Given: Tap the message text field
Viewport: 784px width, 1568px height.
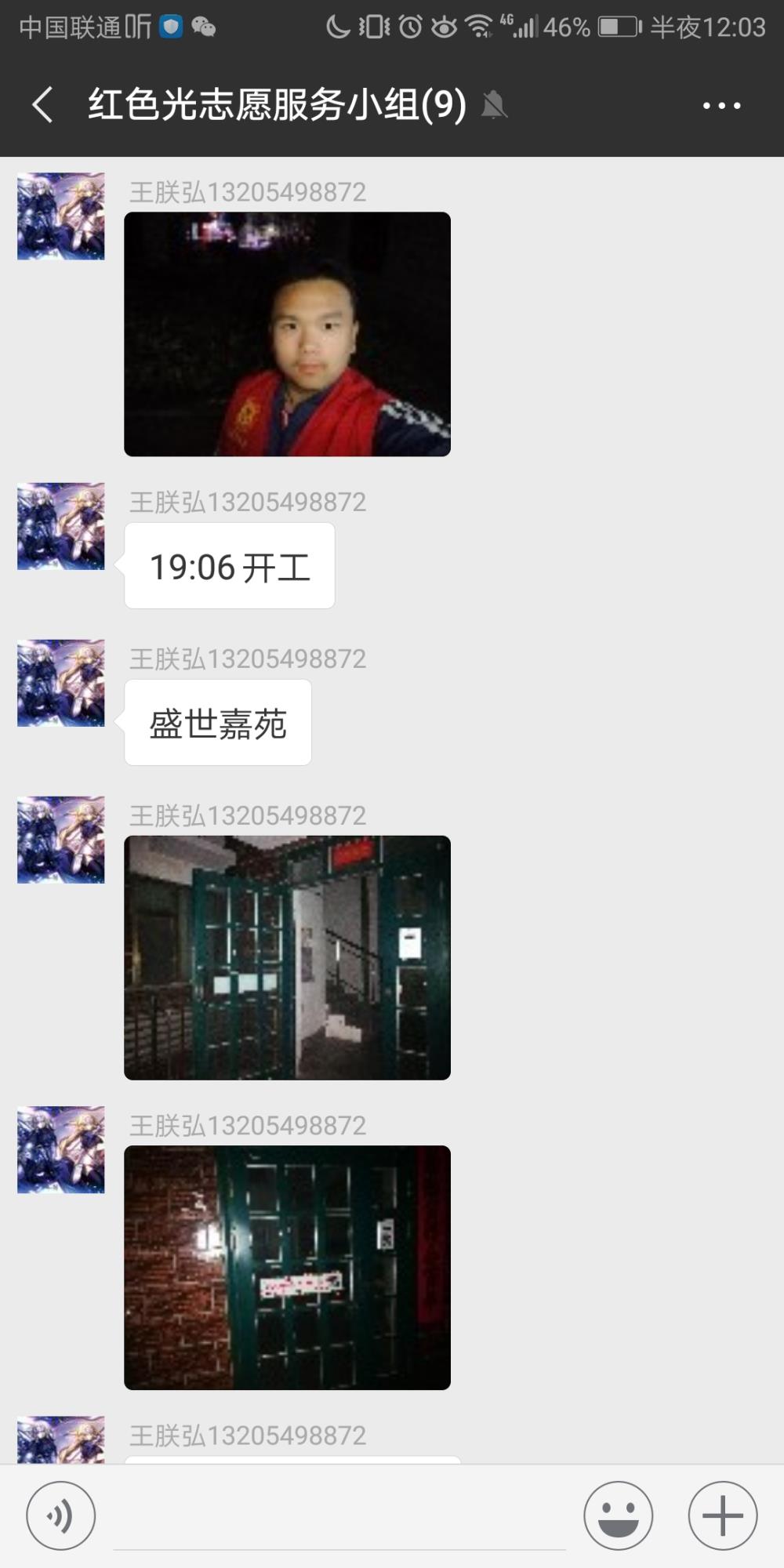Looking at the screenshot, I should click(x=339, y=1517).
